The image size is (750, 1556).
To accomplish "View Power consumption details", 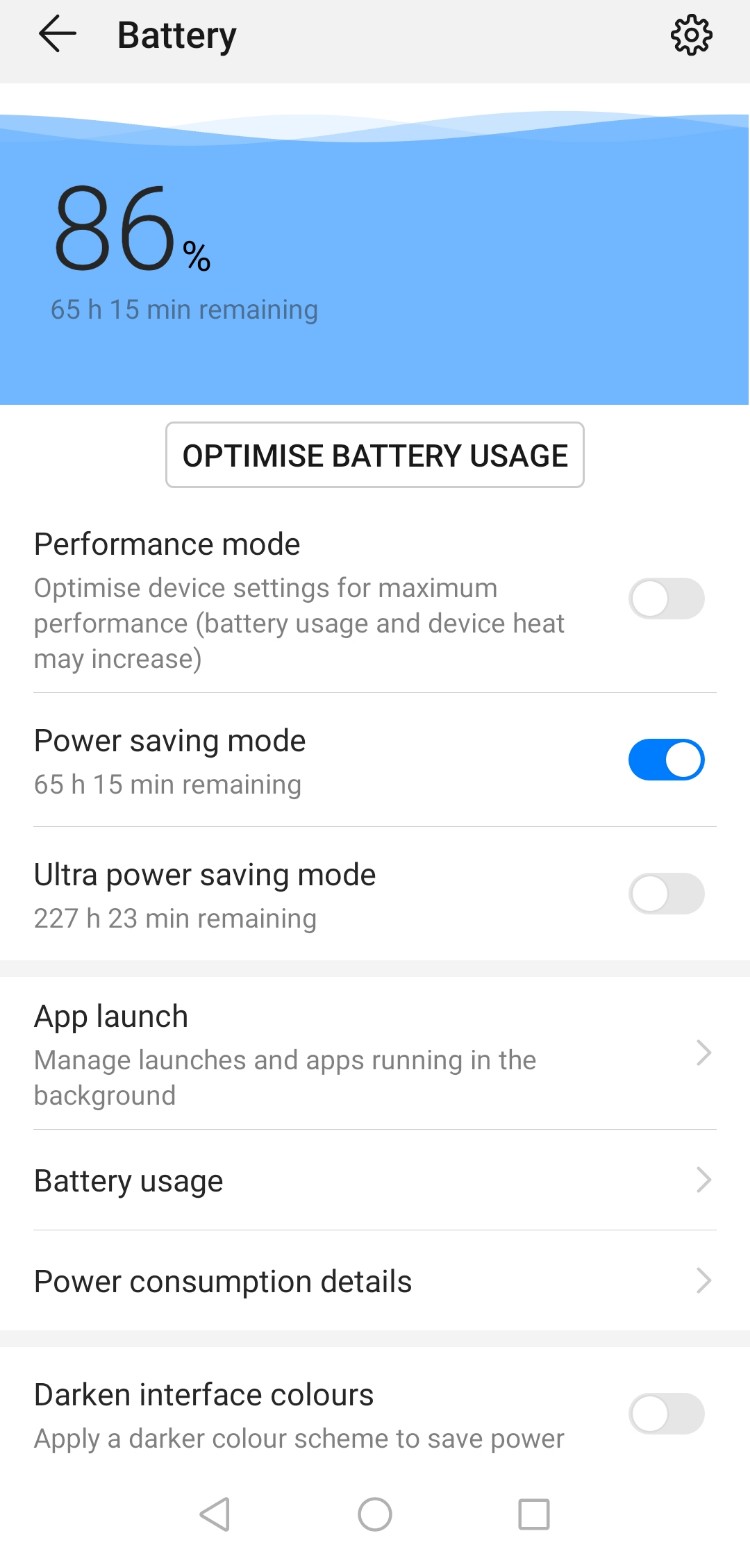I will pyautogui.click(x=375, y=1281).
